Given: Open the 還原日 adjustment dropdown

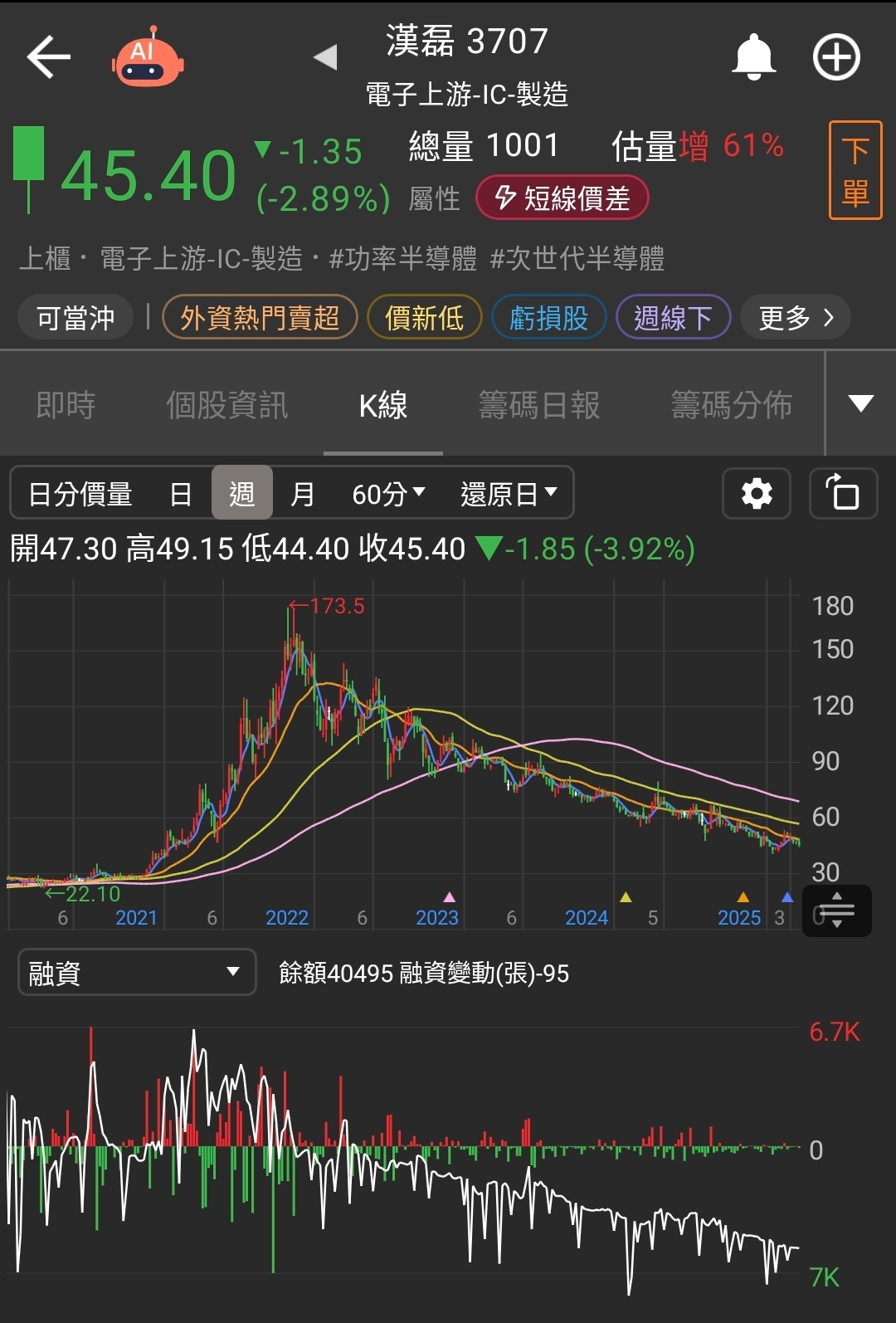Looking at the screenshot, I should pos(508,492).
